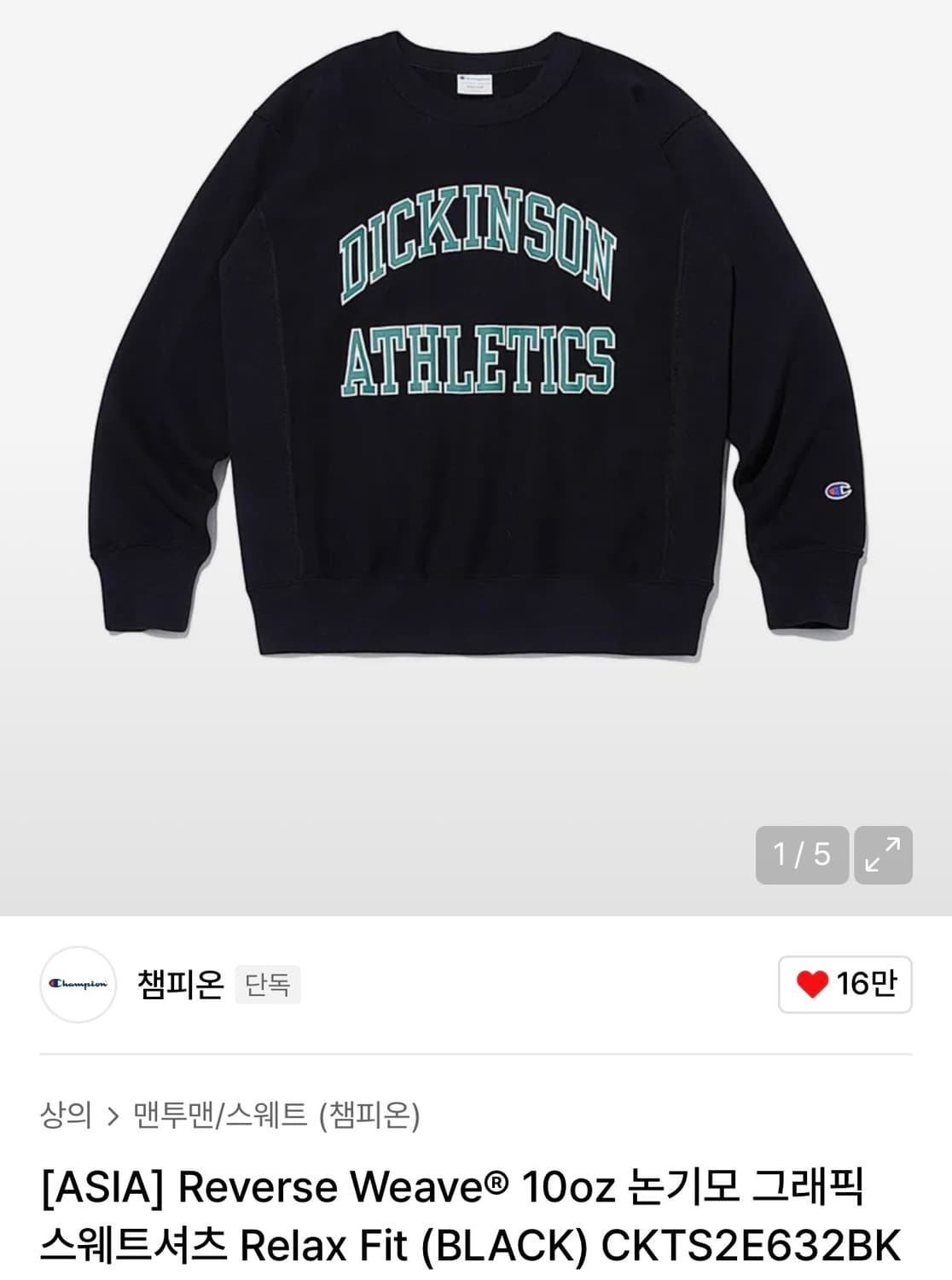The image size is (952, 1280).
Task: Click the Champion script logo in the brand avatar
Action: [78, 986]
